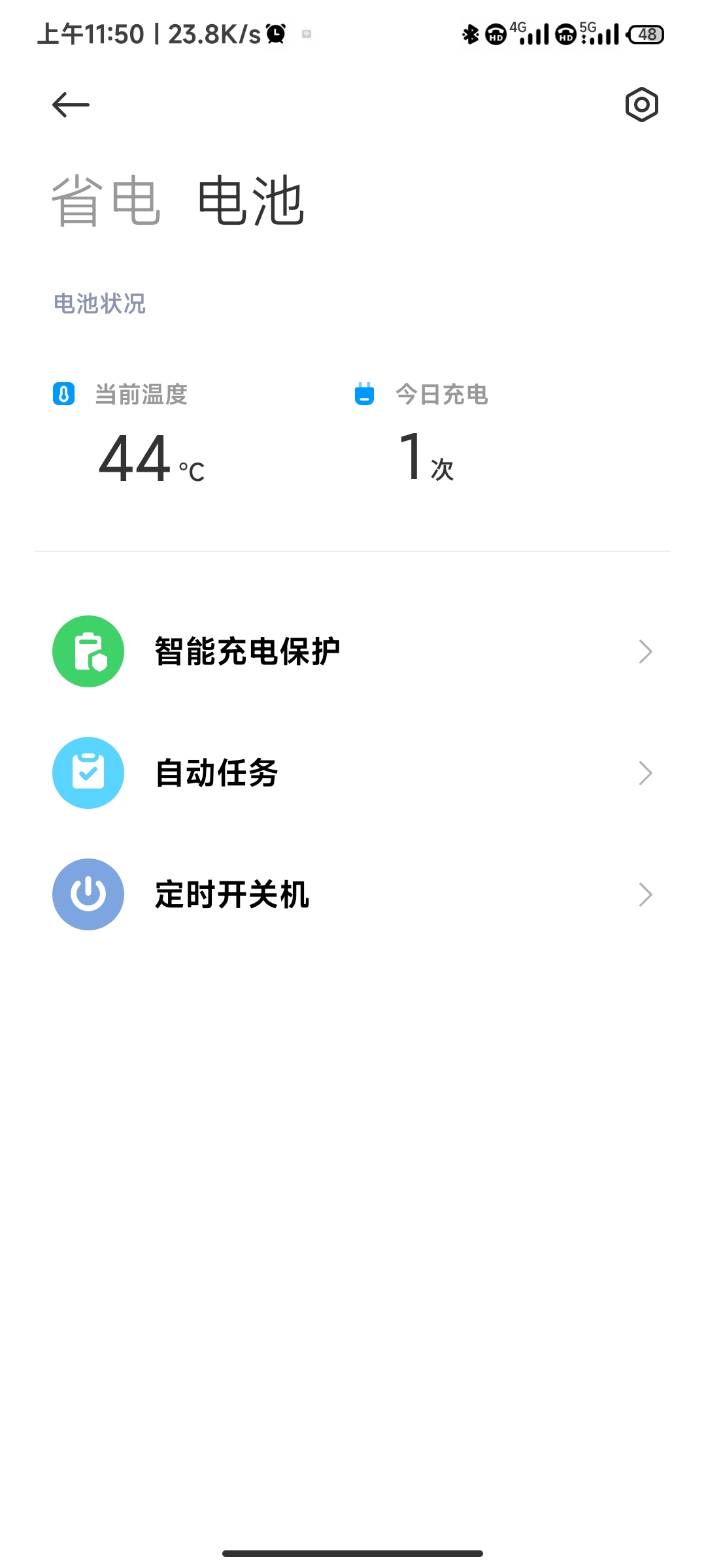Viewport: 706px width, 1568px height.
Task: Open the settings gear icon
Action: [x=641, y=105]
